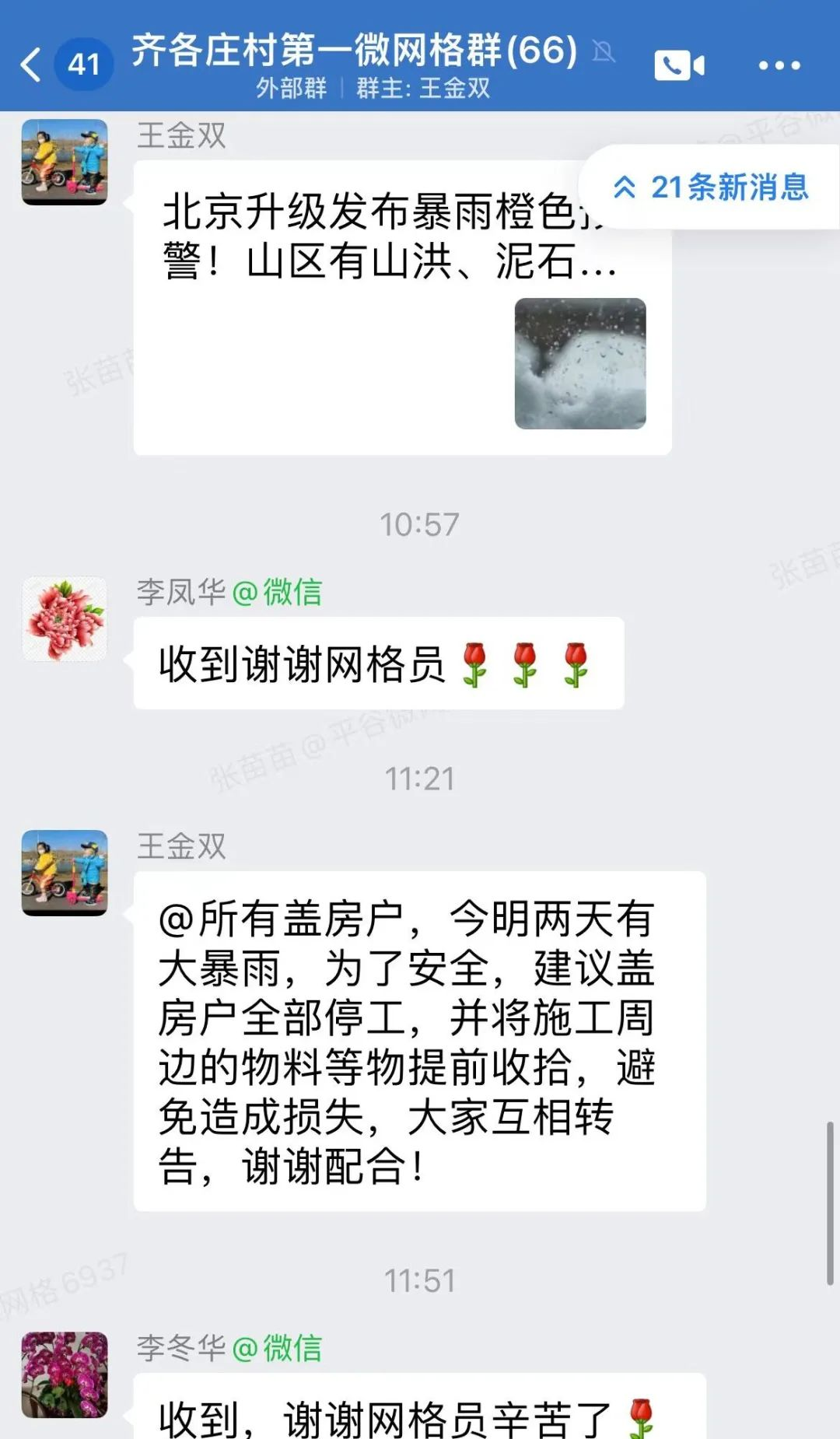Go back to the chat list
Viewport: 840px width, 1439px height.
33,65
